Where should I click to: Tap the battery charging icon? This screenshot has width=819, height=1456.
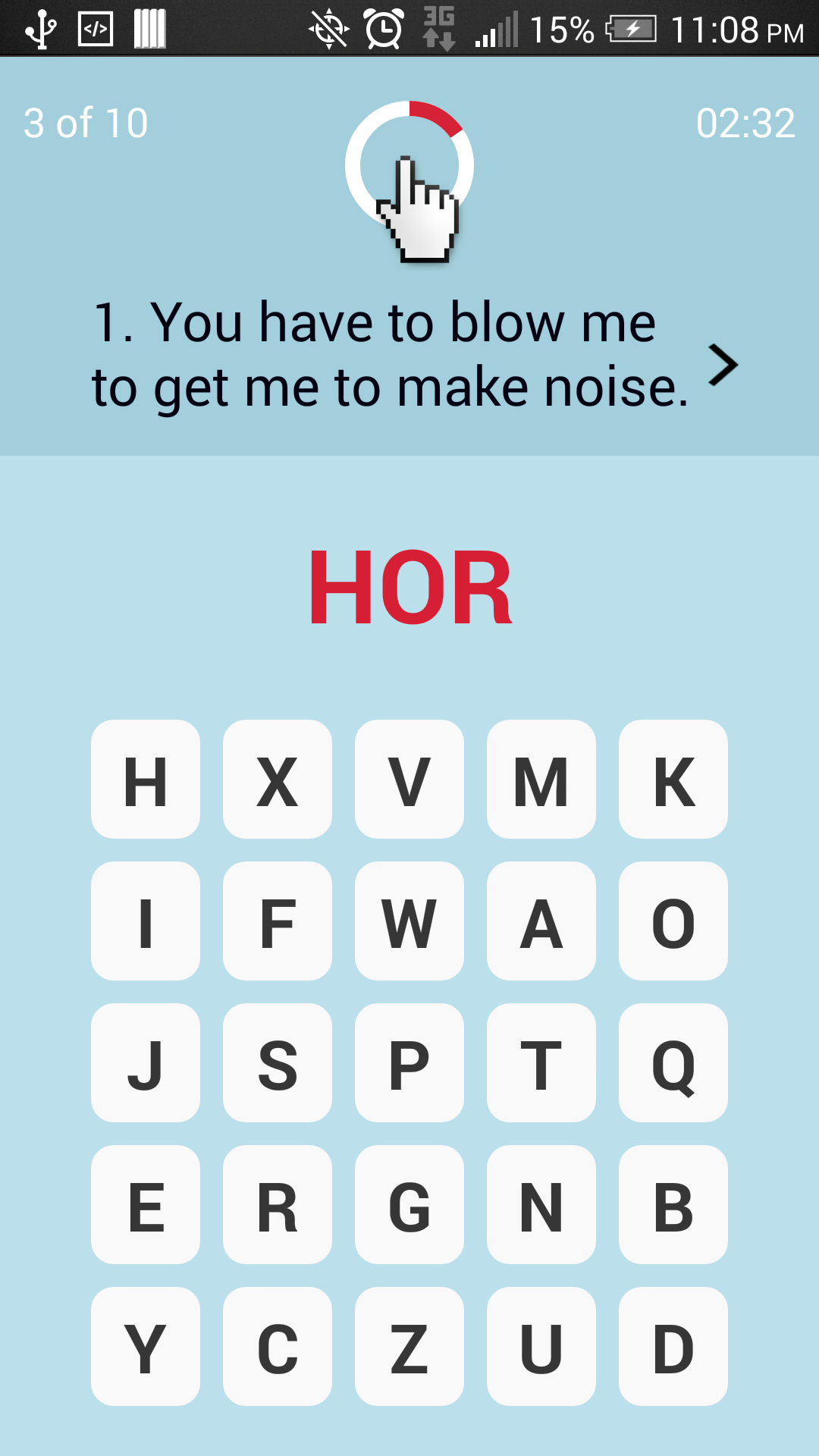(x=631, y=29)
